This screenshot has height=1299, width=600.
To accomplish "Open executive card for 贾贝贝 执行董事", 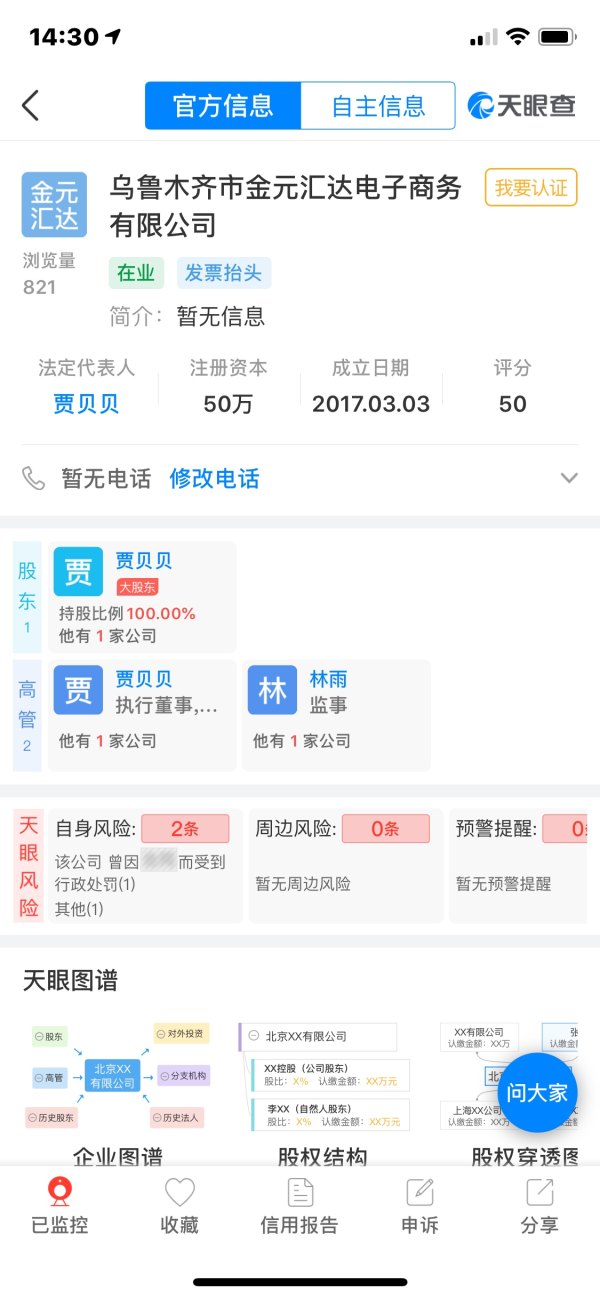I will pos(141,715).
